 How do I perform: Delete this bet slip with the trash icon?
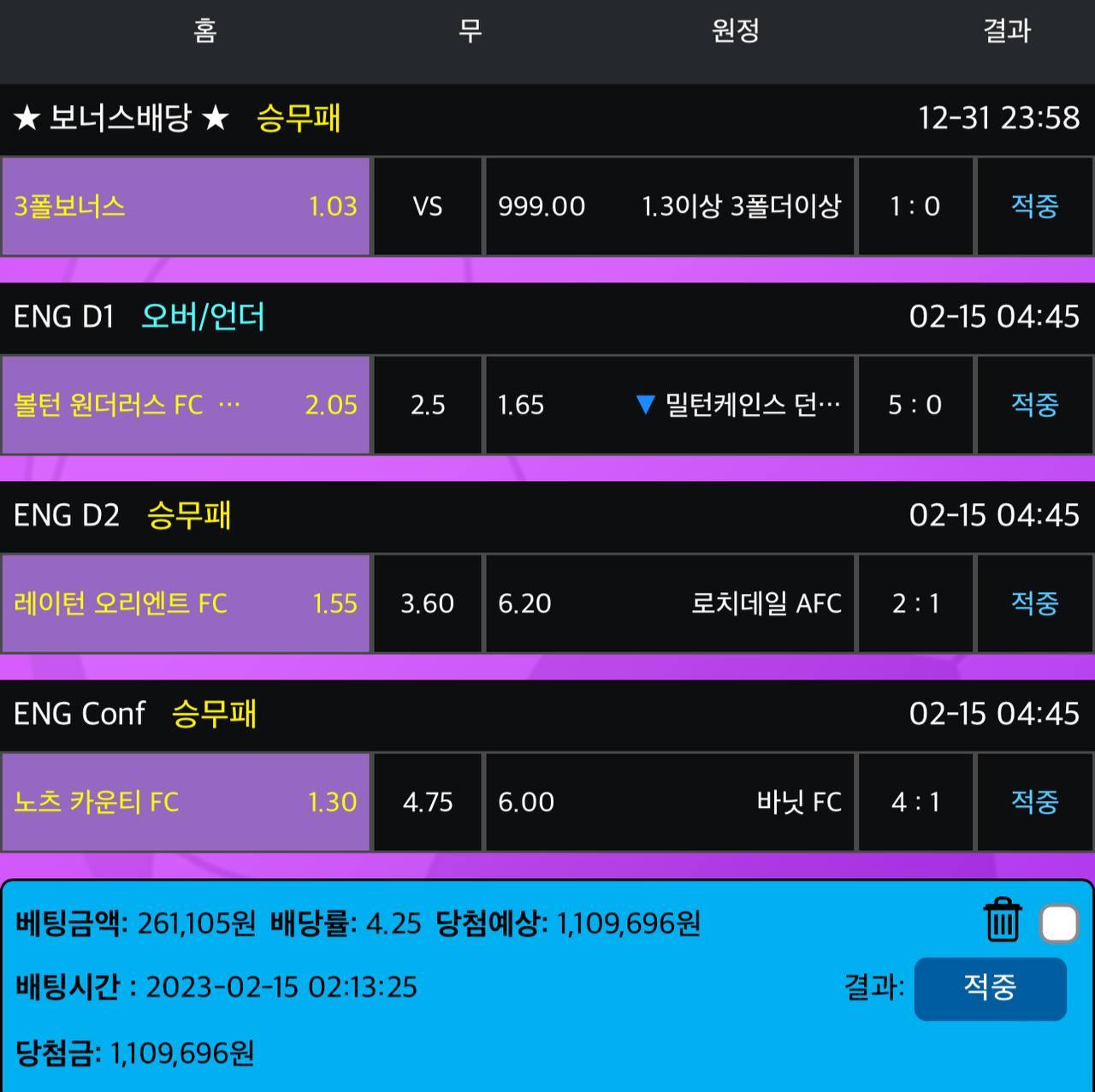pyautogui.click(x=1002, y=921)
